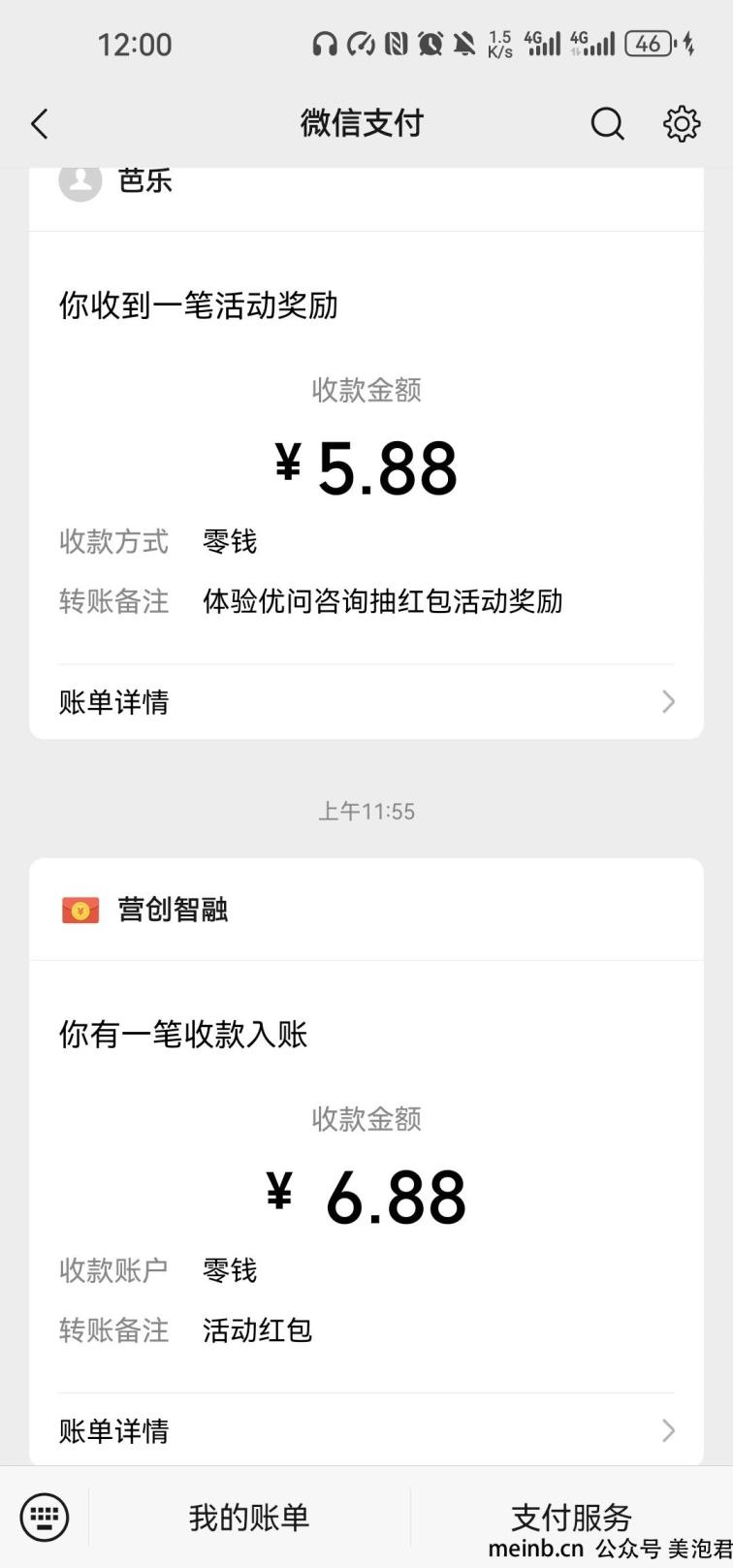Switch to keyboard input
The width and height of the screenshot is (733, 1568).
(x=45, y=1517)
